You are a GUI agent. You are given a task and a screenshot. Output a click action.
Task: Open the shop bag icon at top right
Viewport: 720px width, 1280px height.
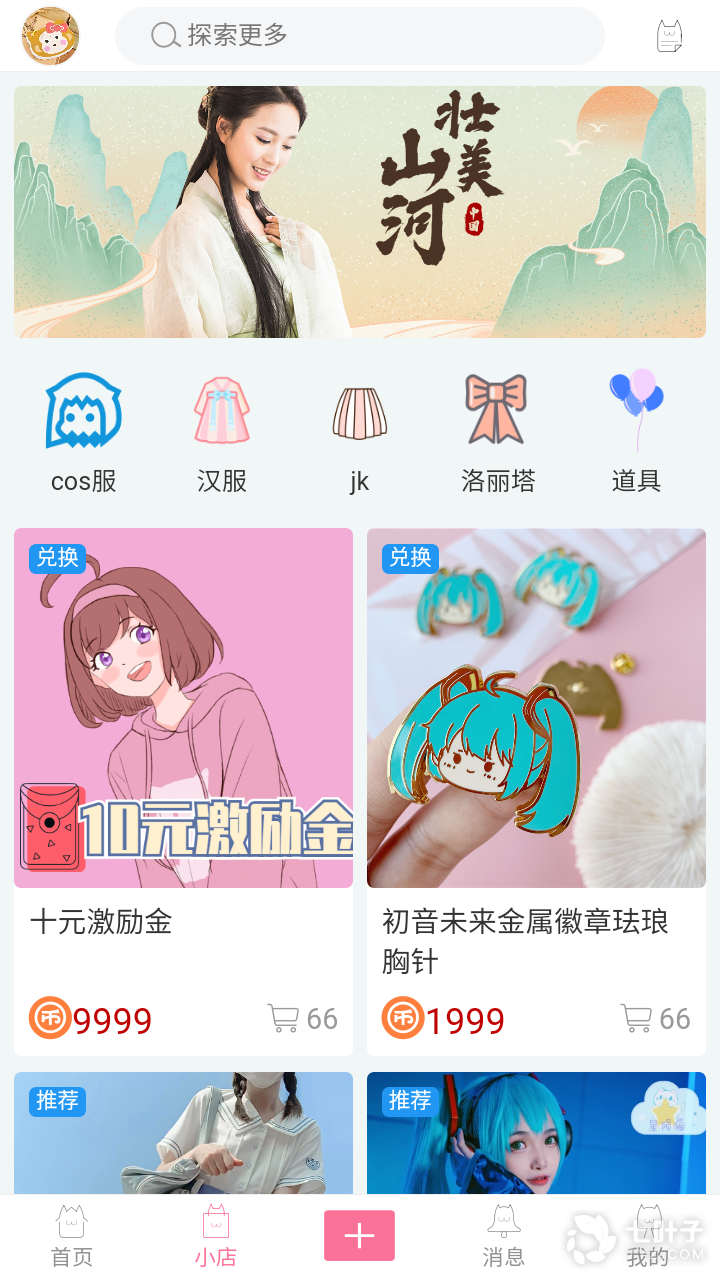(x=669, y=35)
